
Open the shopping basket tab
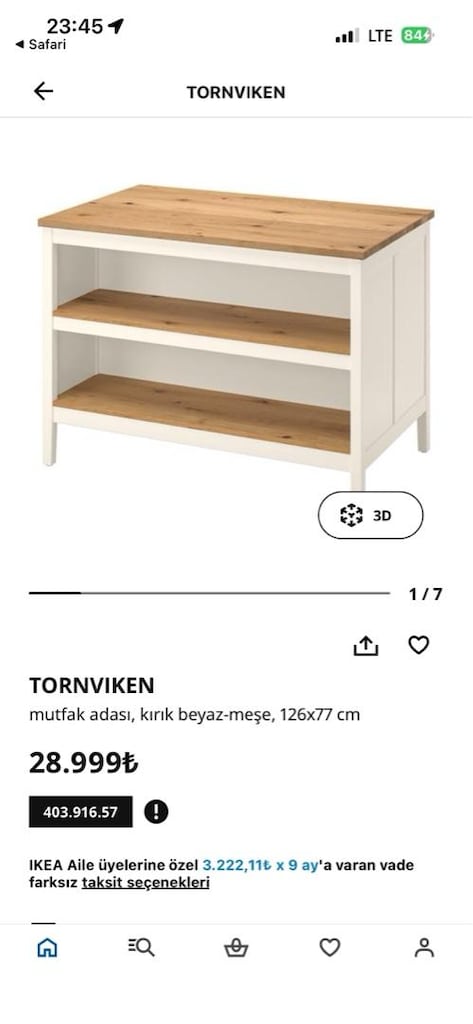click(x=236, y=948)
